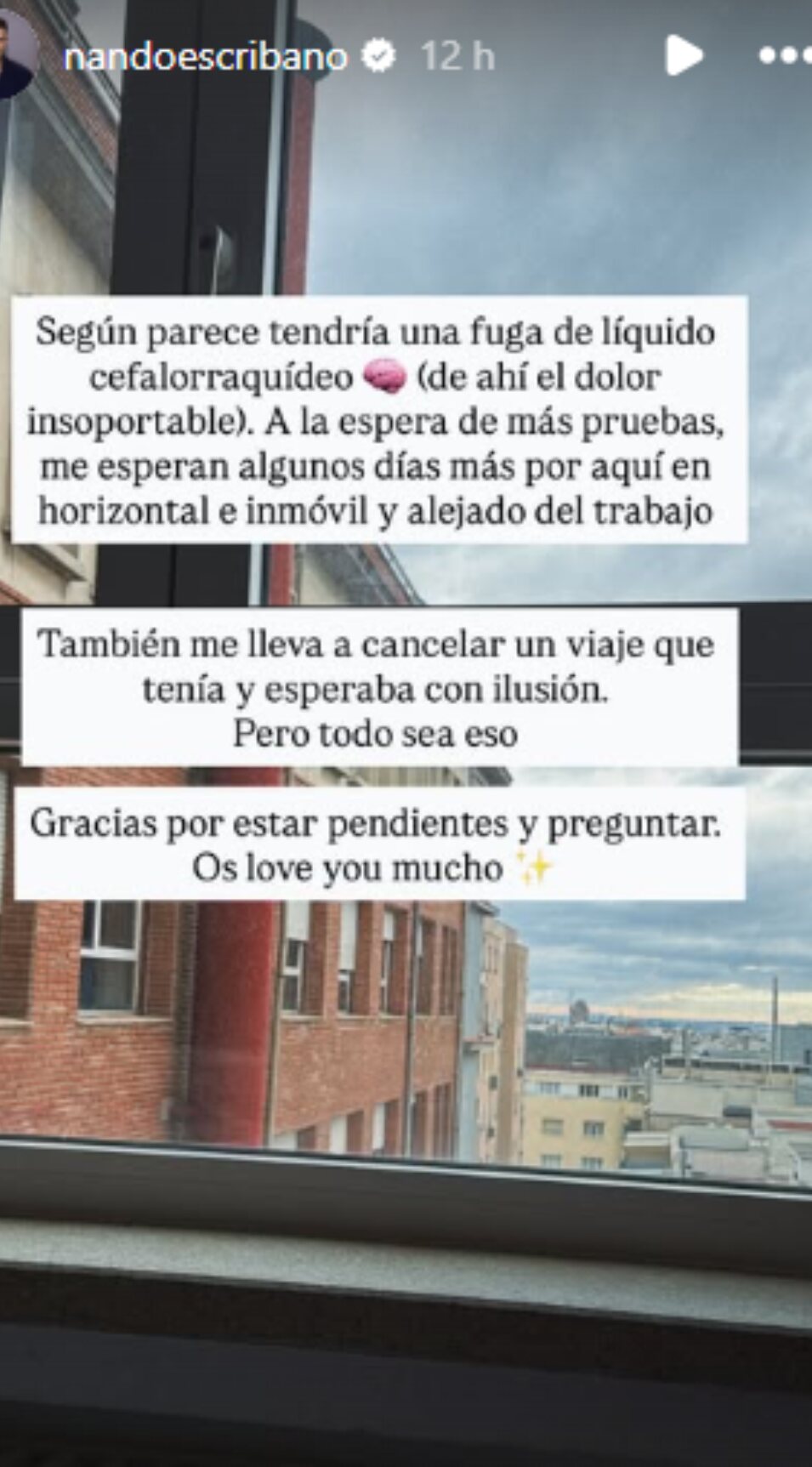Click the story progress bar at the top

[x=406, y=9]
